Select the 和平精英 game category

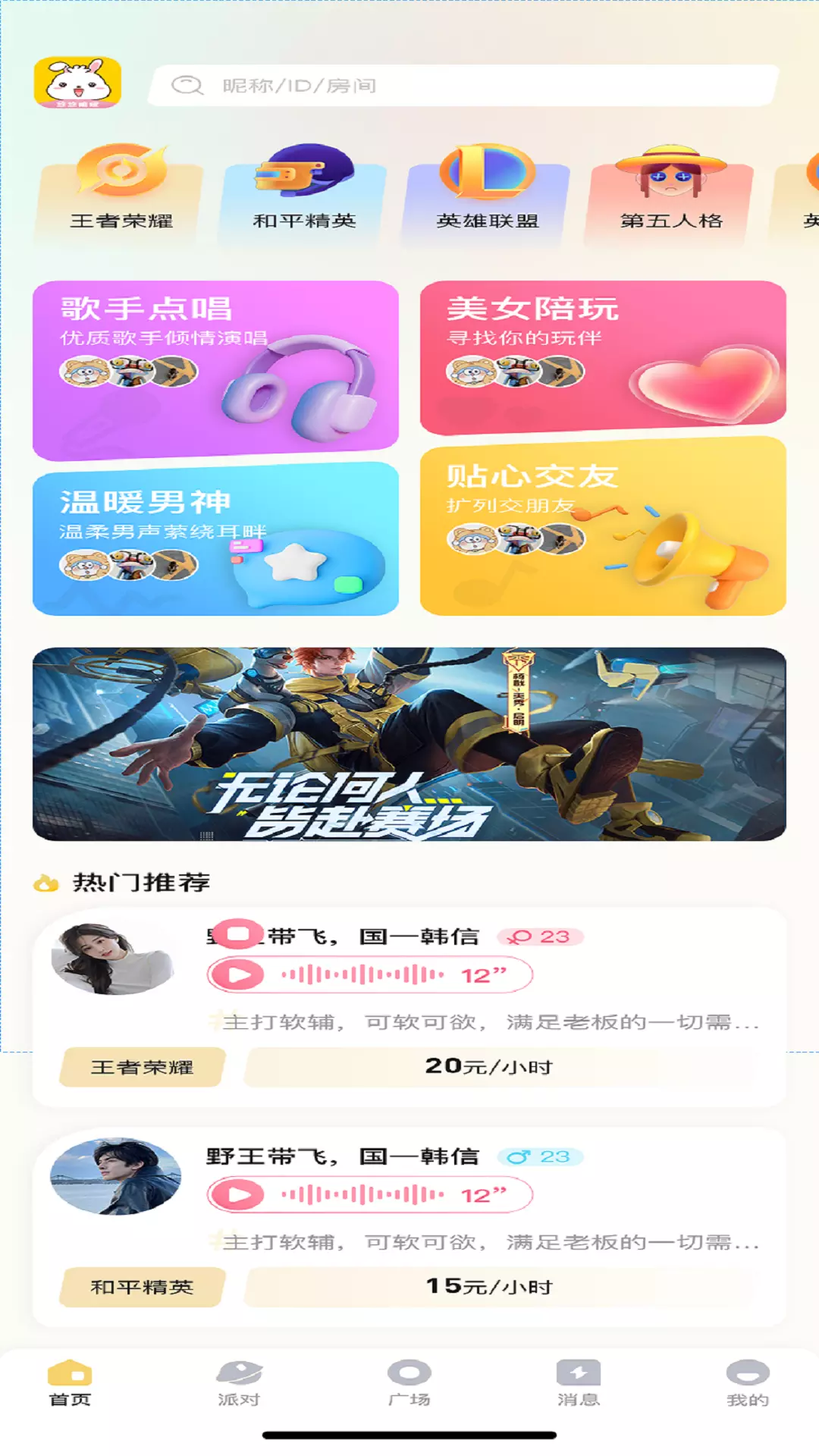[304, 193]
